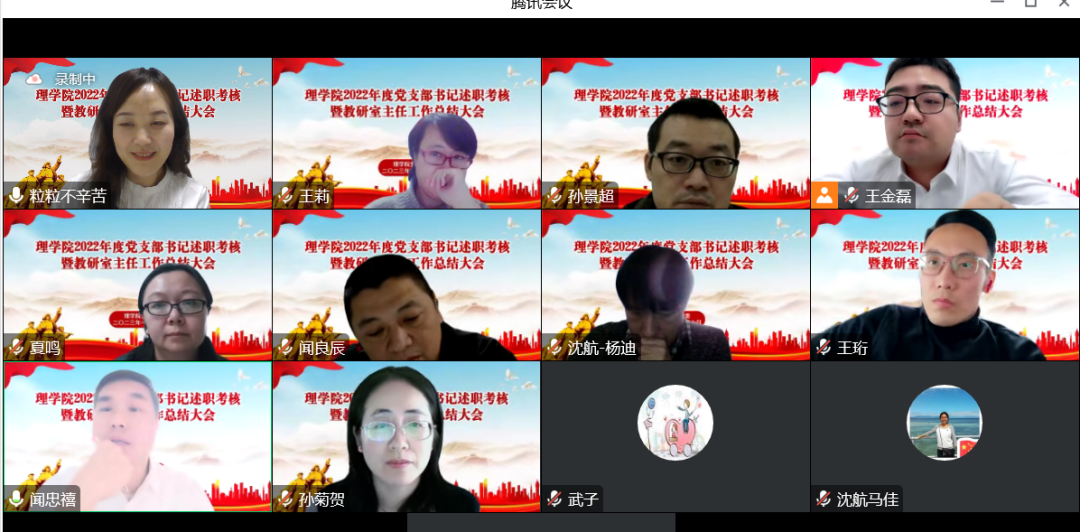Select the video tile of 闻思禧
The width and height of the screenshot is (1080, 532).
[x=137, y=437]
